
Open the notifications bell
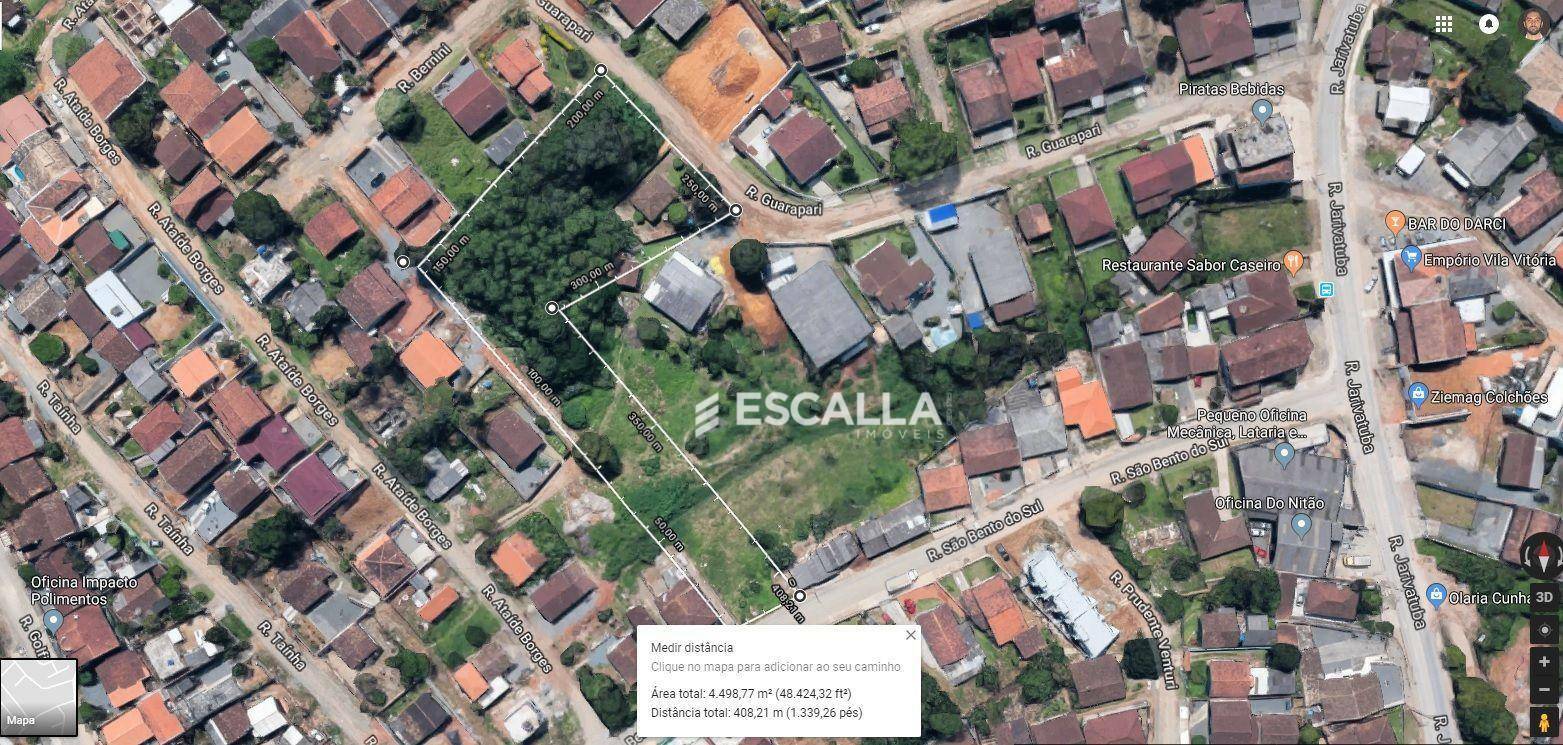pyautogui.click(x=1488, y=24)
